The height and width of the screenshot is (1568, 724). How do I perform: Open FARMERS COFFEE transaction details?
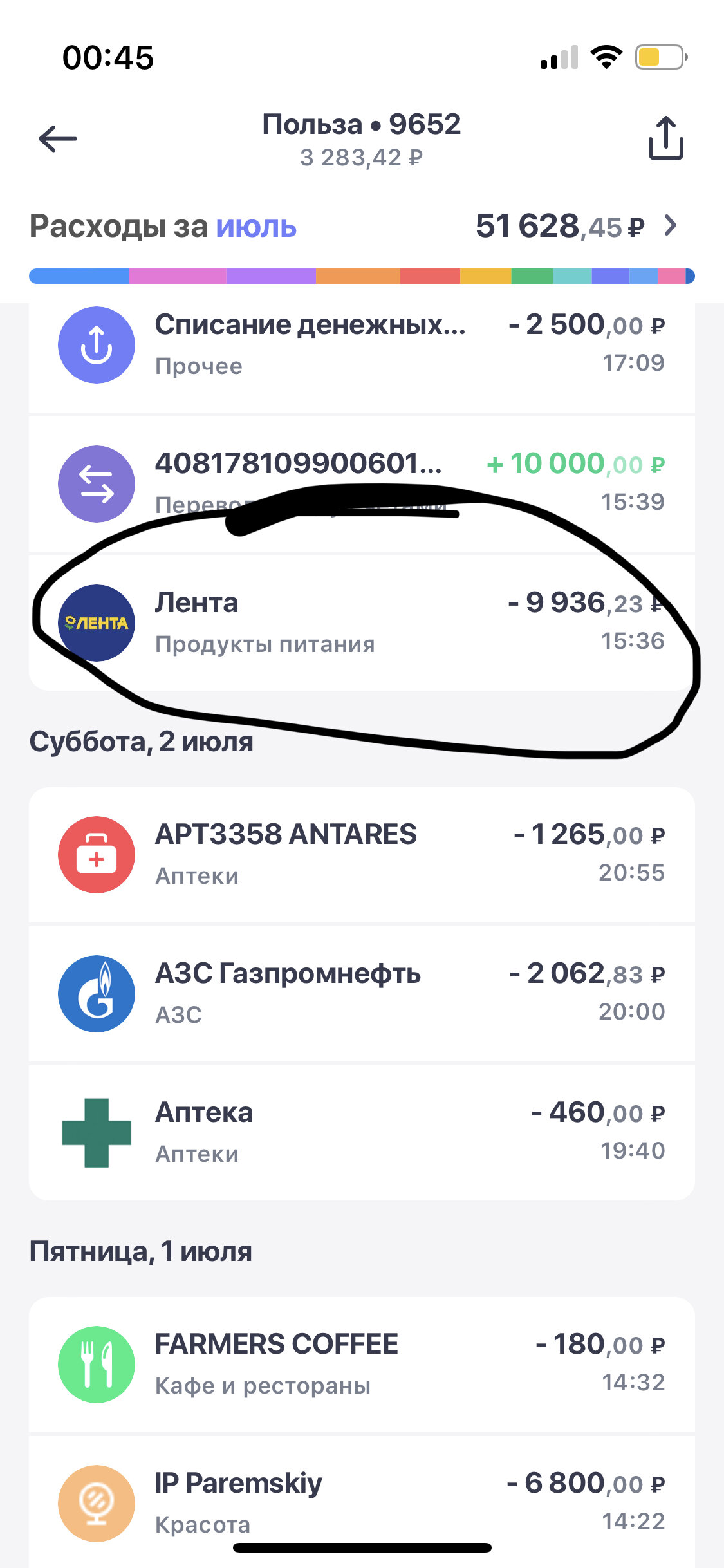point(362,1365)
